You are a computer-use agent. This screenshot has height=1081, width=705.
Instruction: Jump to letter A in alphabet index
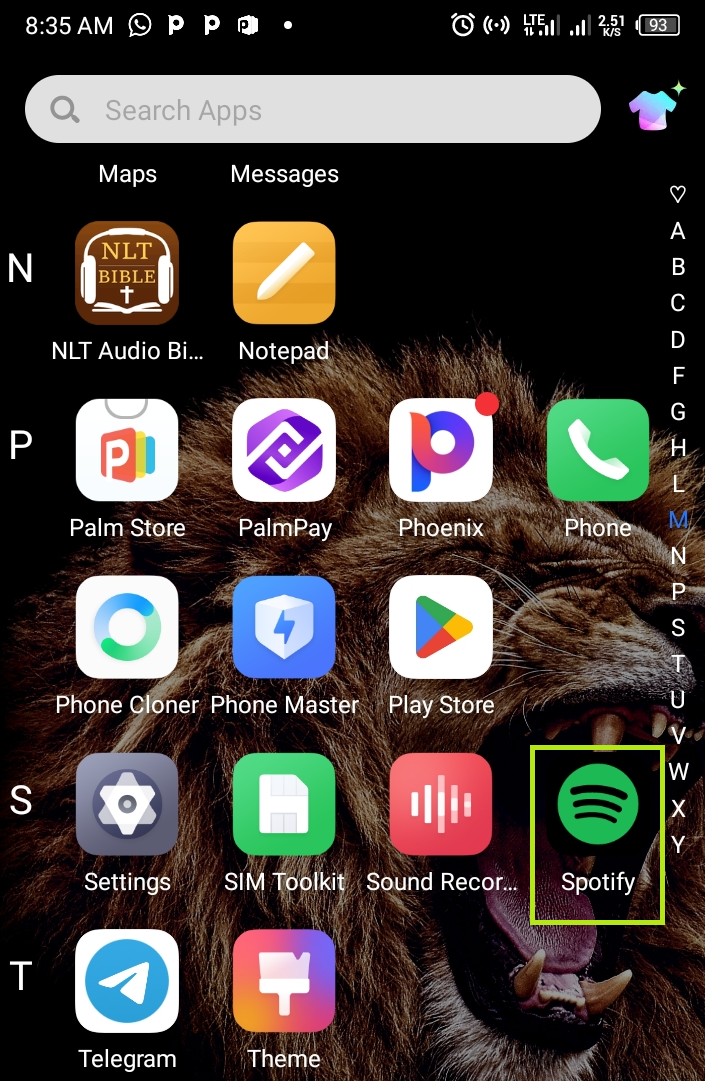click(x=678, y=231)
